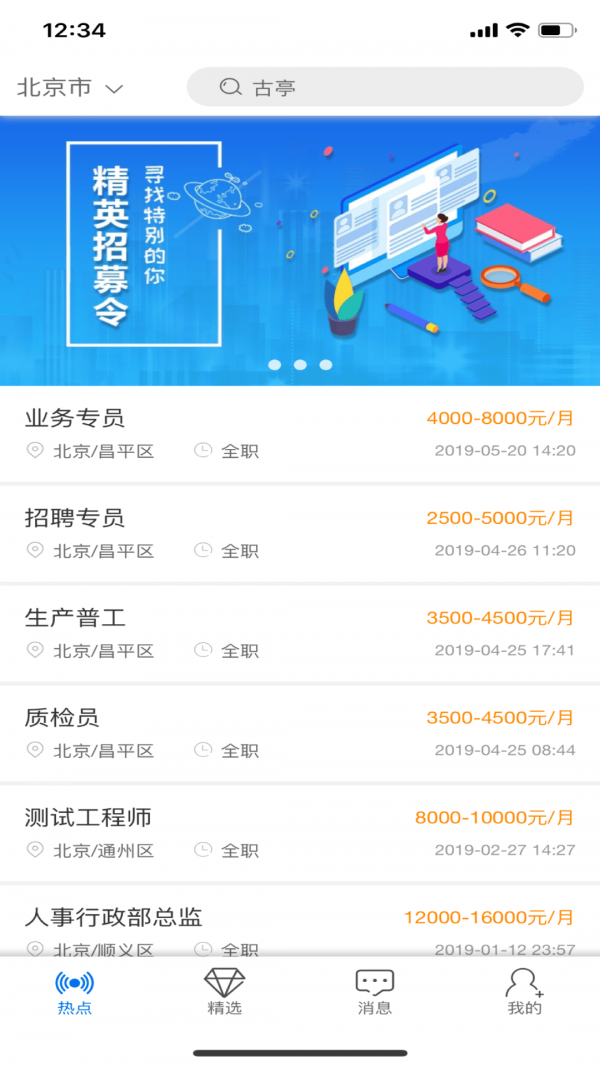Open the 北京市 city dropdown
The image size is (600, 1067).
click(x=70, y=88)
